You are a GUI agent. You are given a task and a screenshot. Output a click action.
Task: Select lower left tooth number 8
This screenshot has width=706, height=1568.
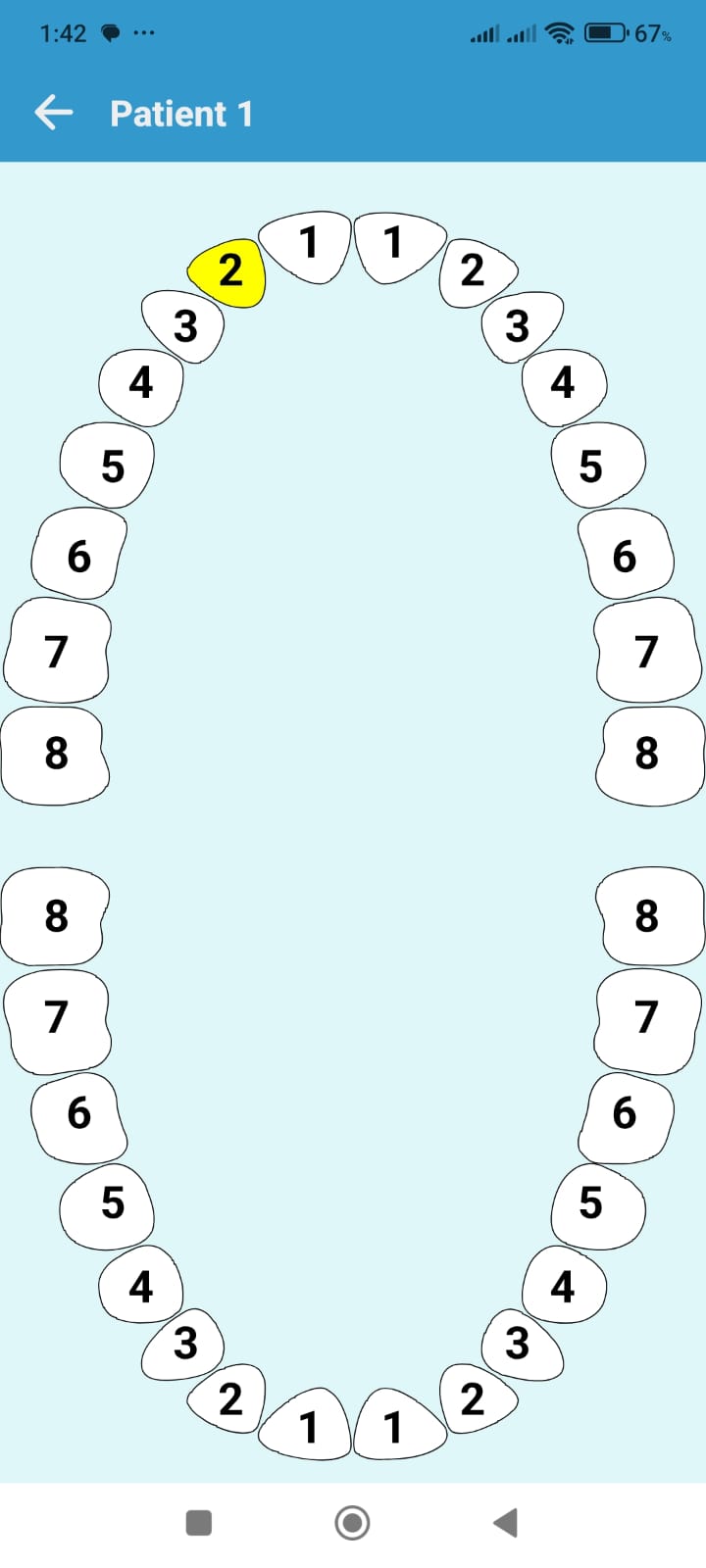coord(56,915)
